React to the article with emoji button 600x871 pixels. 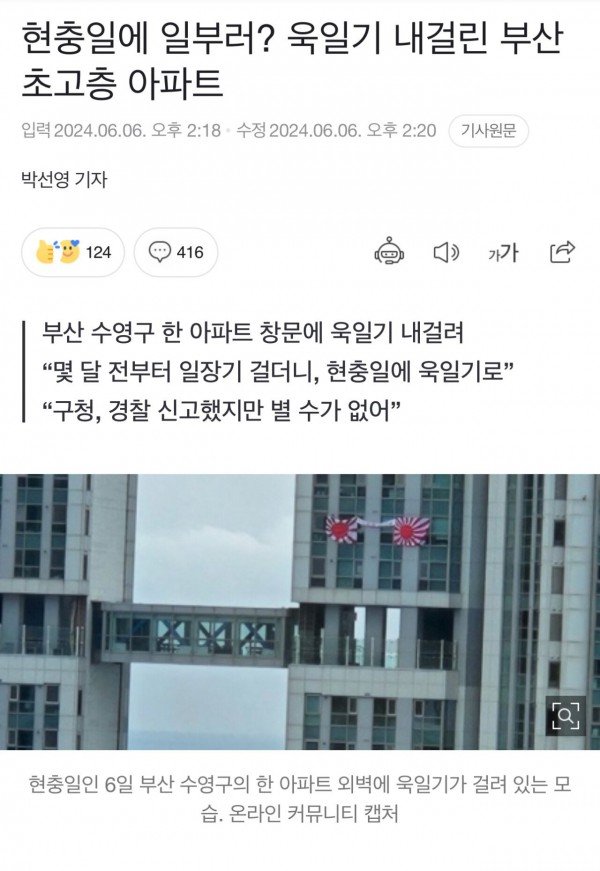click(73, 252)
